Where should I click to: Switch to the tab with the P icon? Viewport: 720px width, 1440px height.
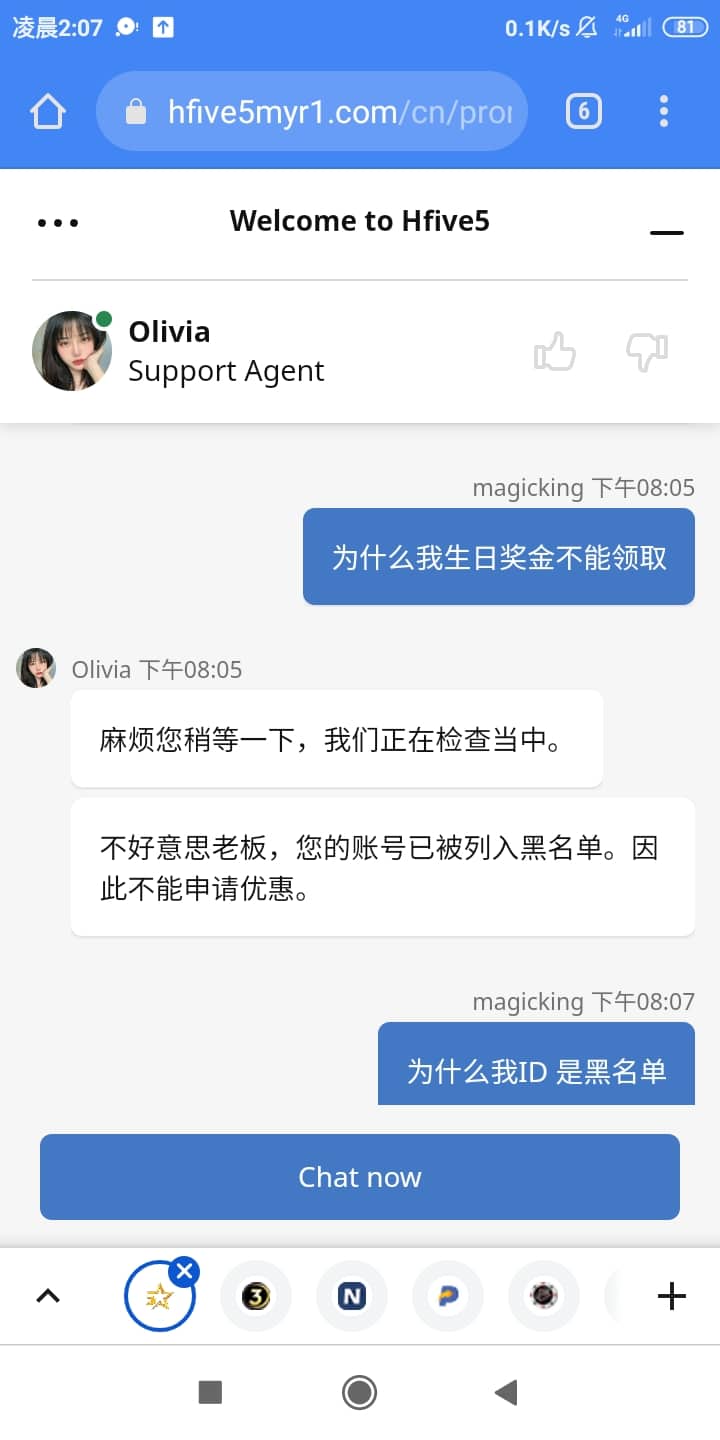click(448, 1297)
